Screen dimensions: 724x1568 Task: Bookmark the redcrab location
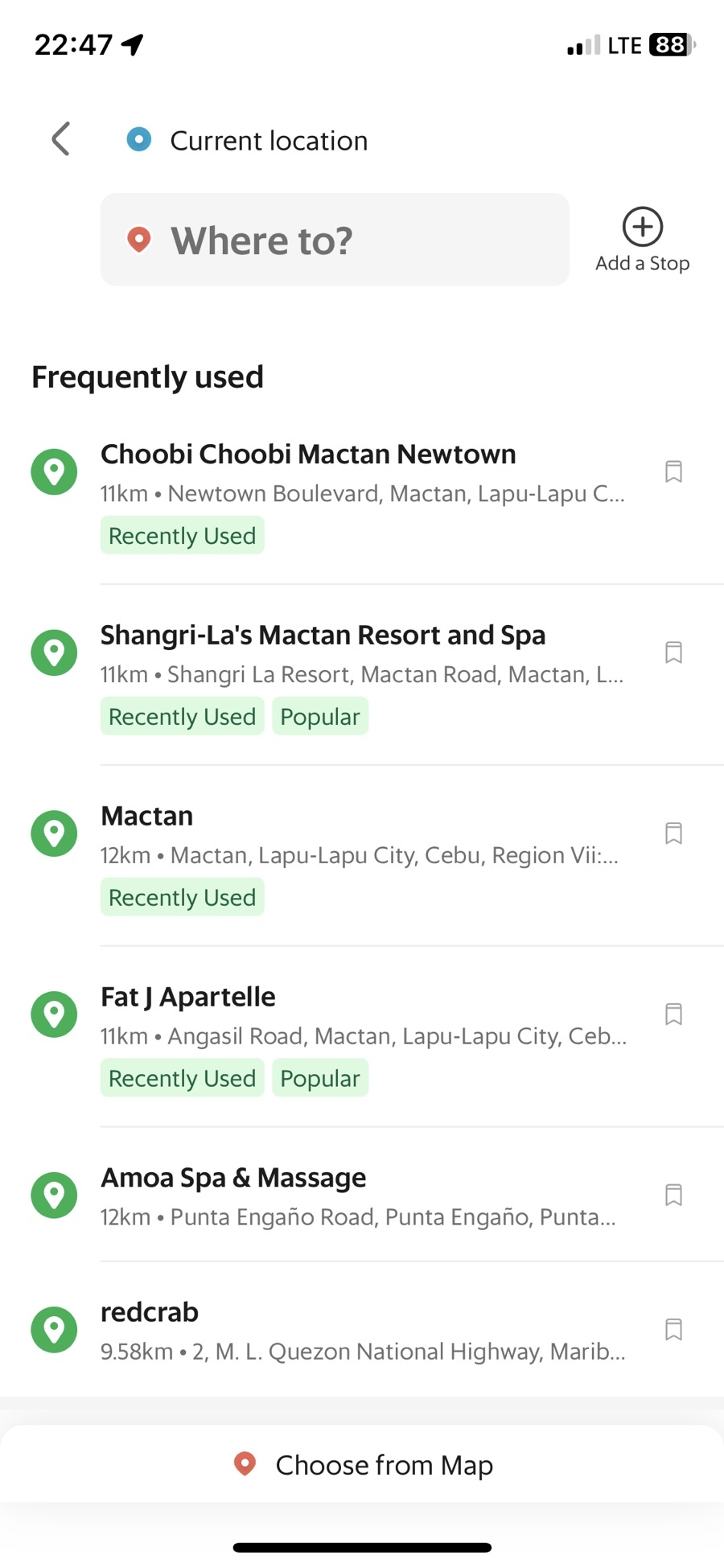point(673,1330)
